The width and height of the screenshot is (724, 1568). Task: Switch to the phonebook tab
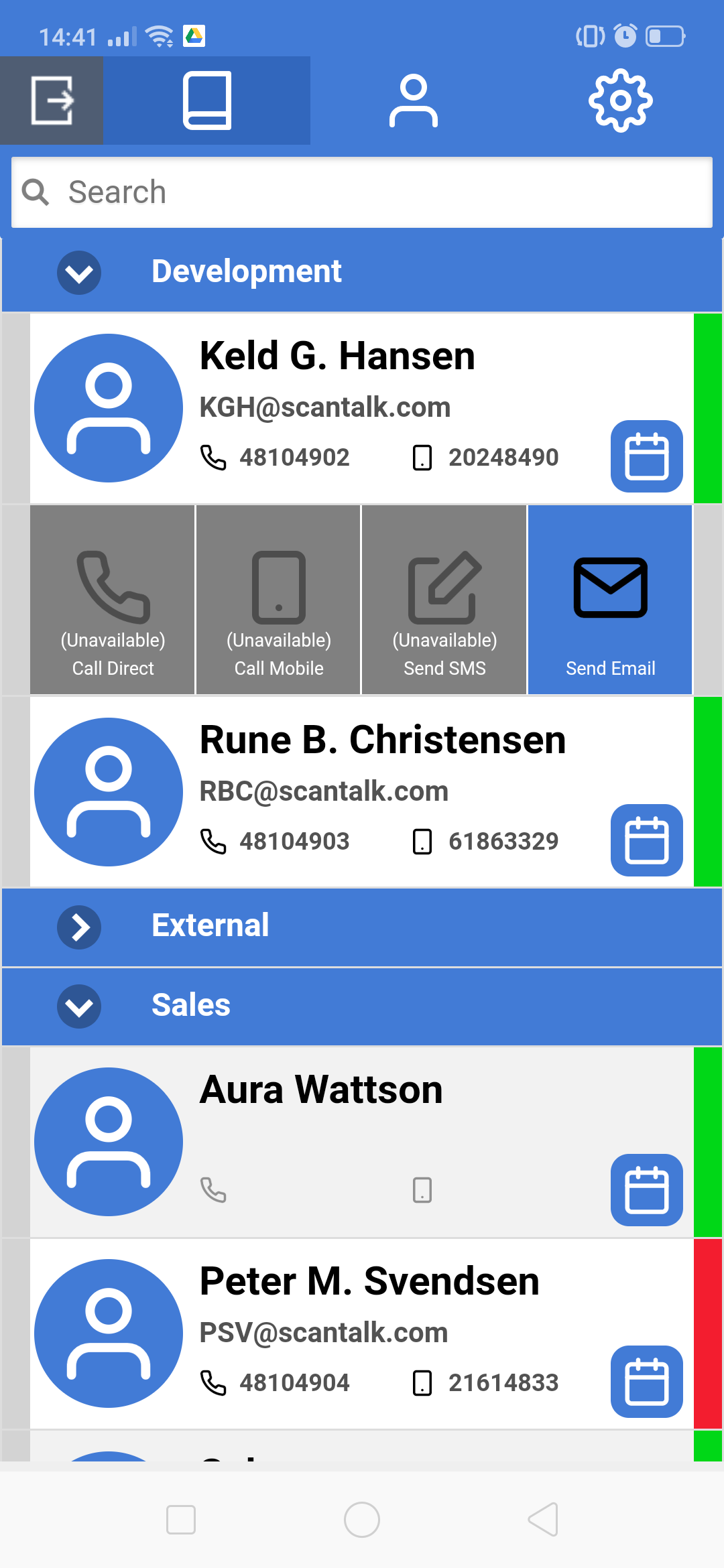[207, 101]
